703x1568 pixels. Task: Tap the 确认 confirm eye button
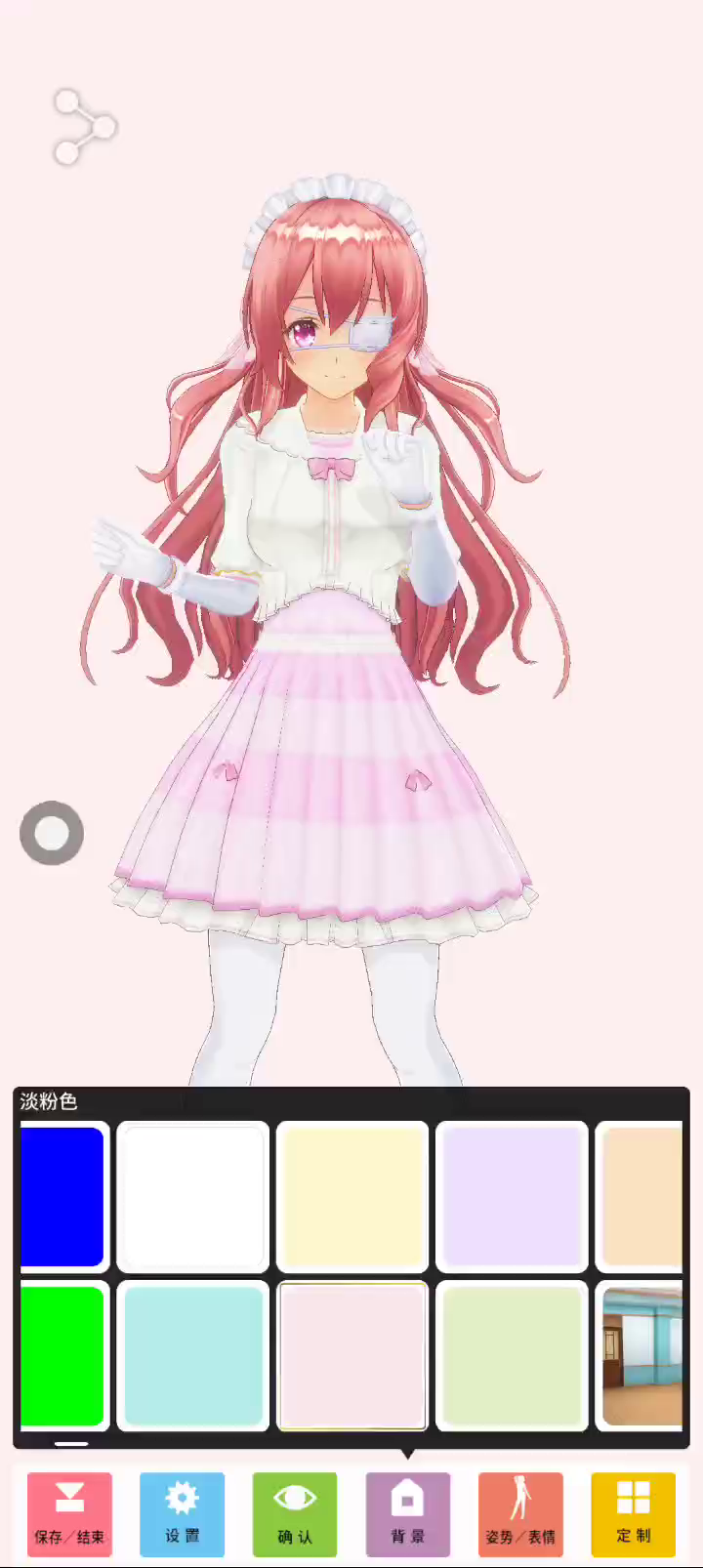[x=295, y=1513]
